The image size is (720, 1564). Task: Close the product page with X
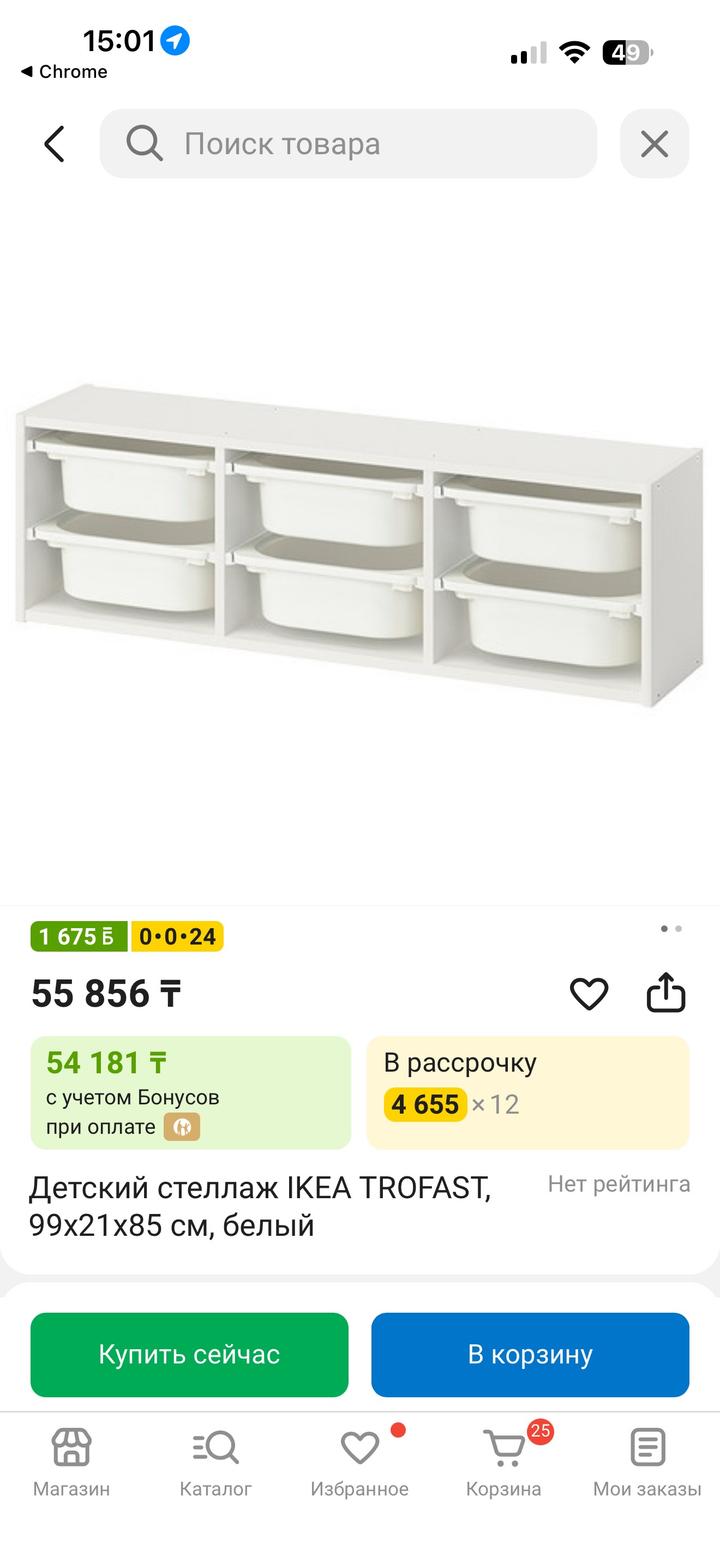[x=654, y=144]
